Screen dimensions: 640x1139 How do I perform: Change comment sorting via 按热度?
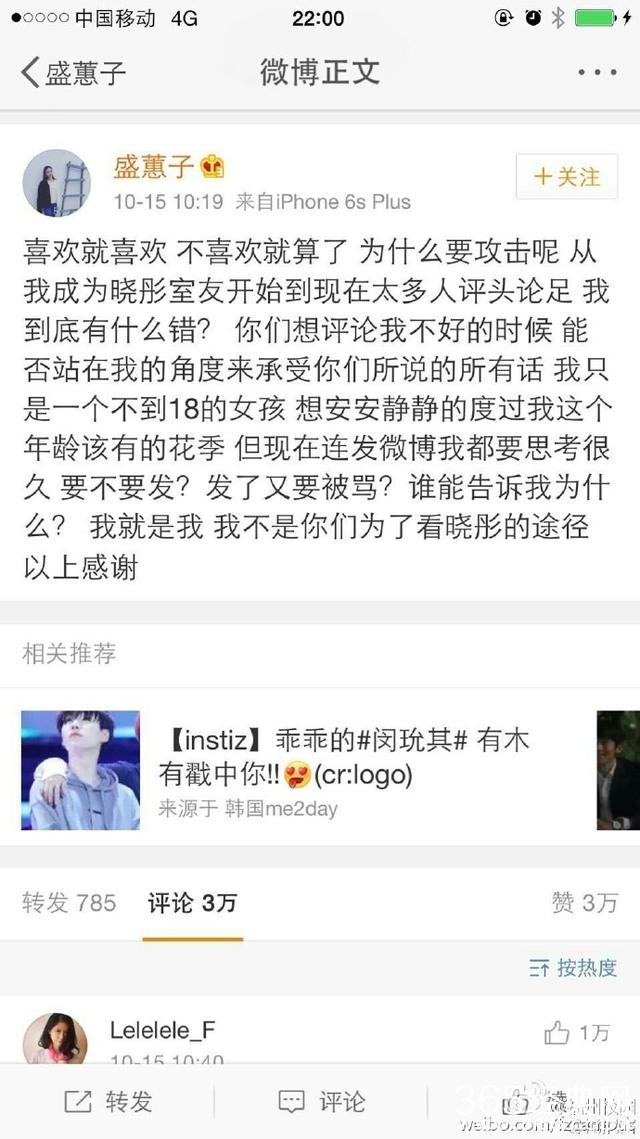point(573,967)
